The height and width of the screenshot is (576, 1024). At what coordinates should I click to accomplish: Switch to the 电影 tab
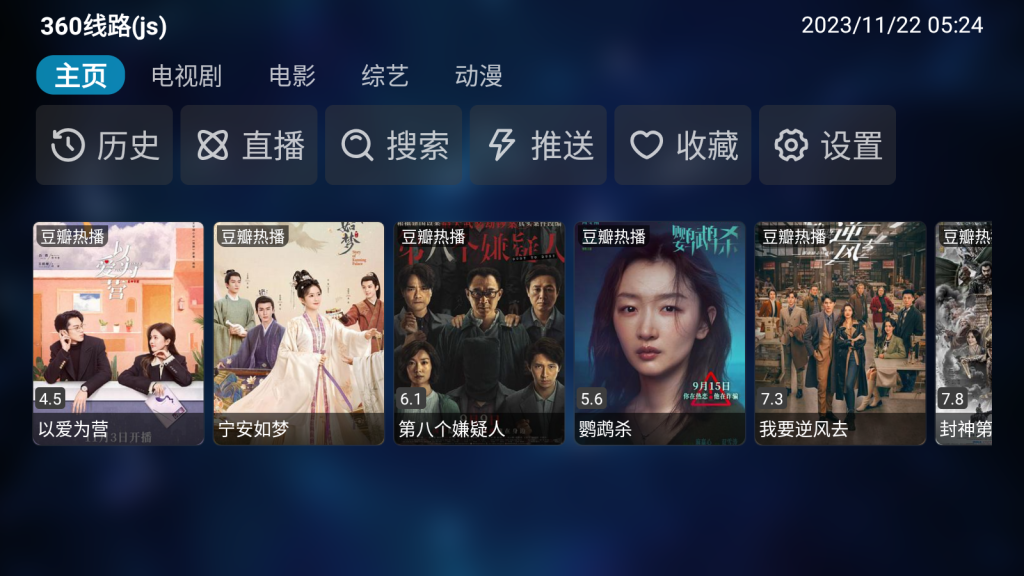click(292, 76)
